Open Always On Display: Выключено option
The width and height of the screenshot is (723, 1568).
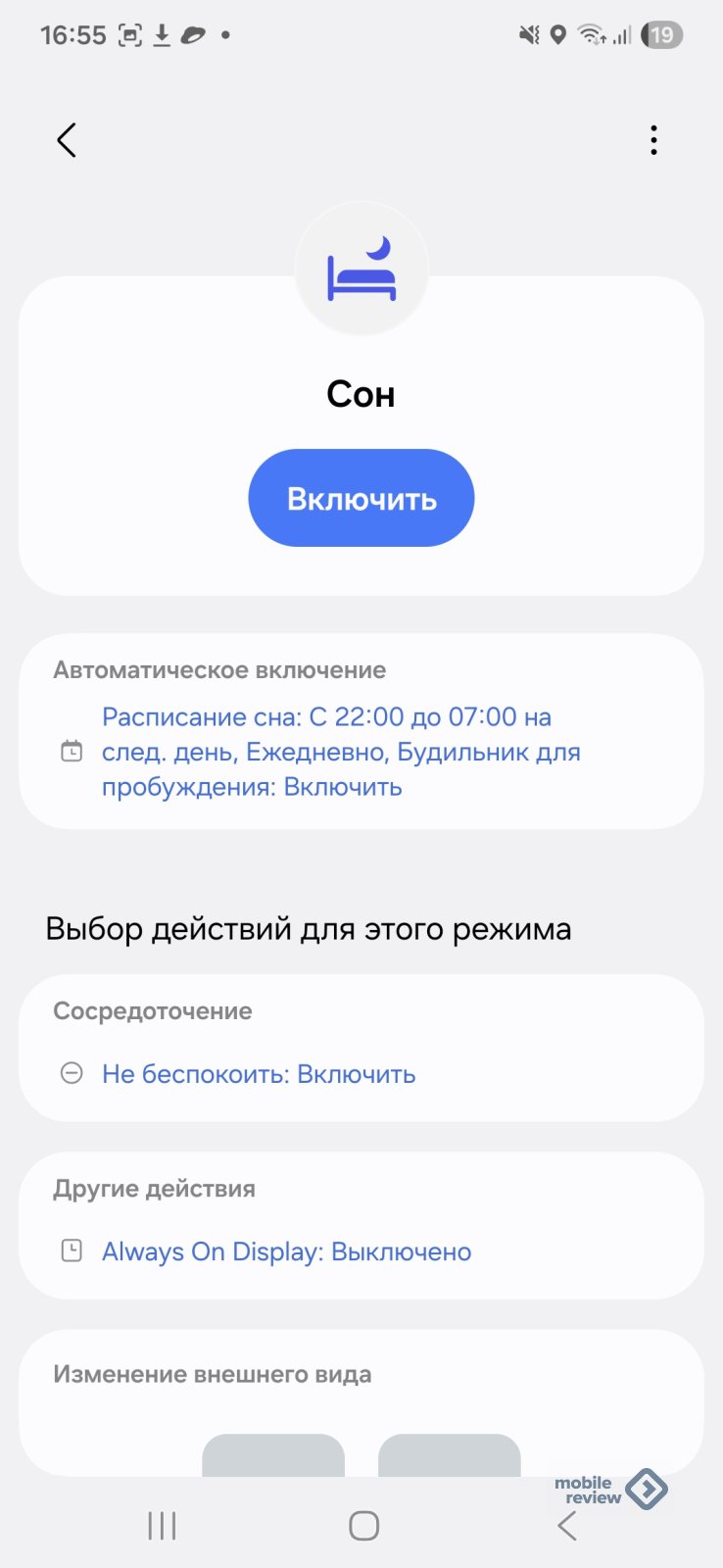pyautogui.click(x=286, y=1251)
